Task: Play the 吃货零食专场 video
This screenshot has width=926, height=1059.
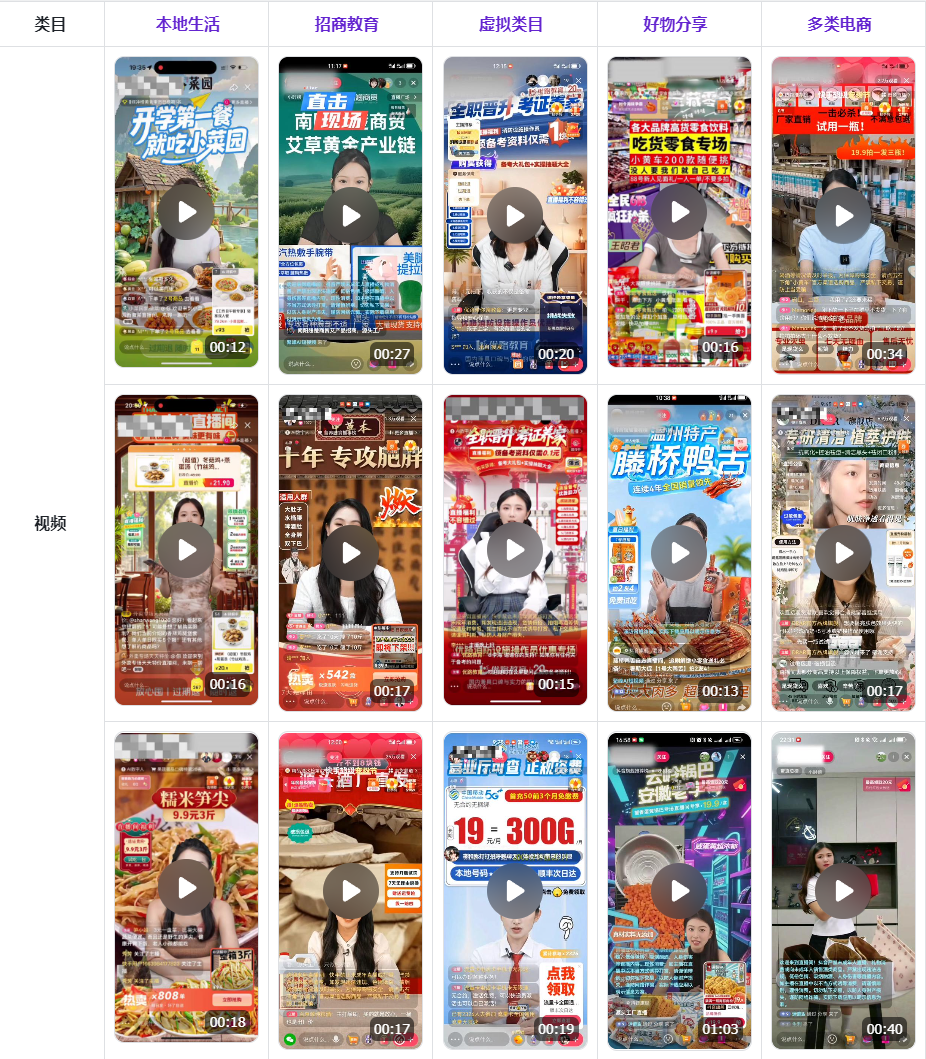Action: tap(679, 213)
